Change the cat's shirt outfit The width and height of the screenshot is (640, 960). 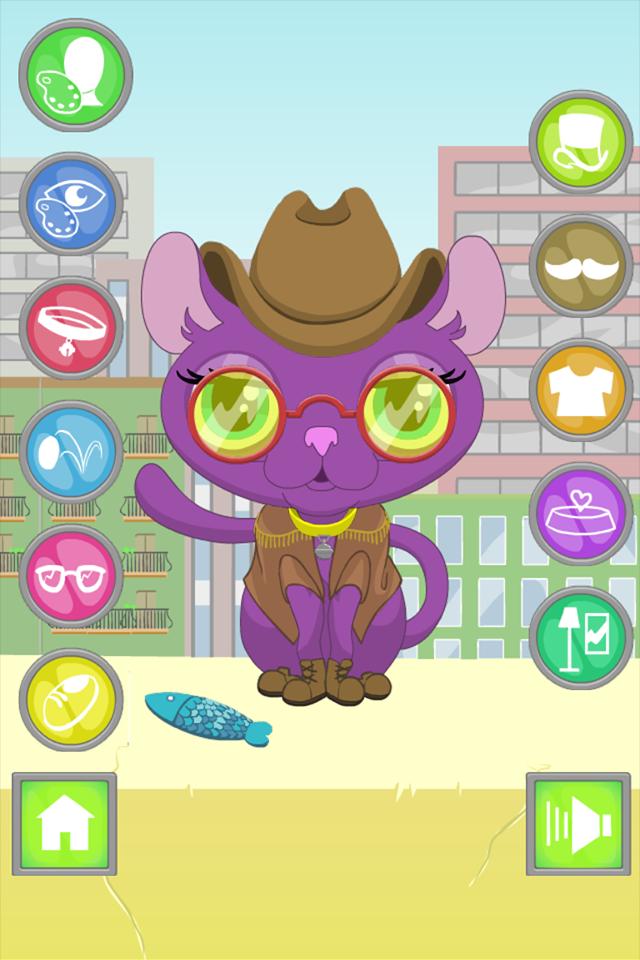[x=580, y=390]
